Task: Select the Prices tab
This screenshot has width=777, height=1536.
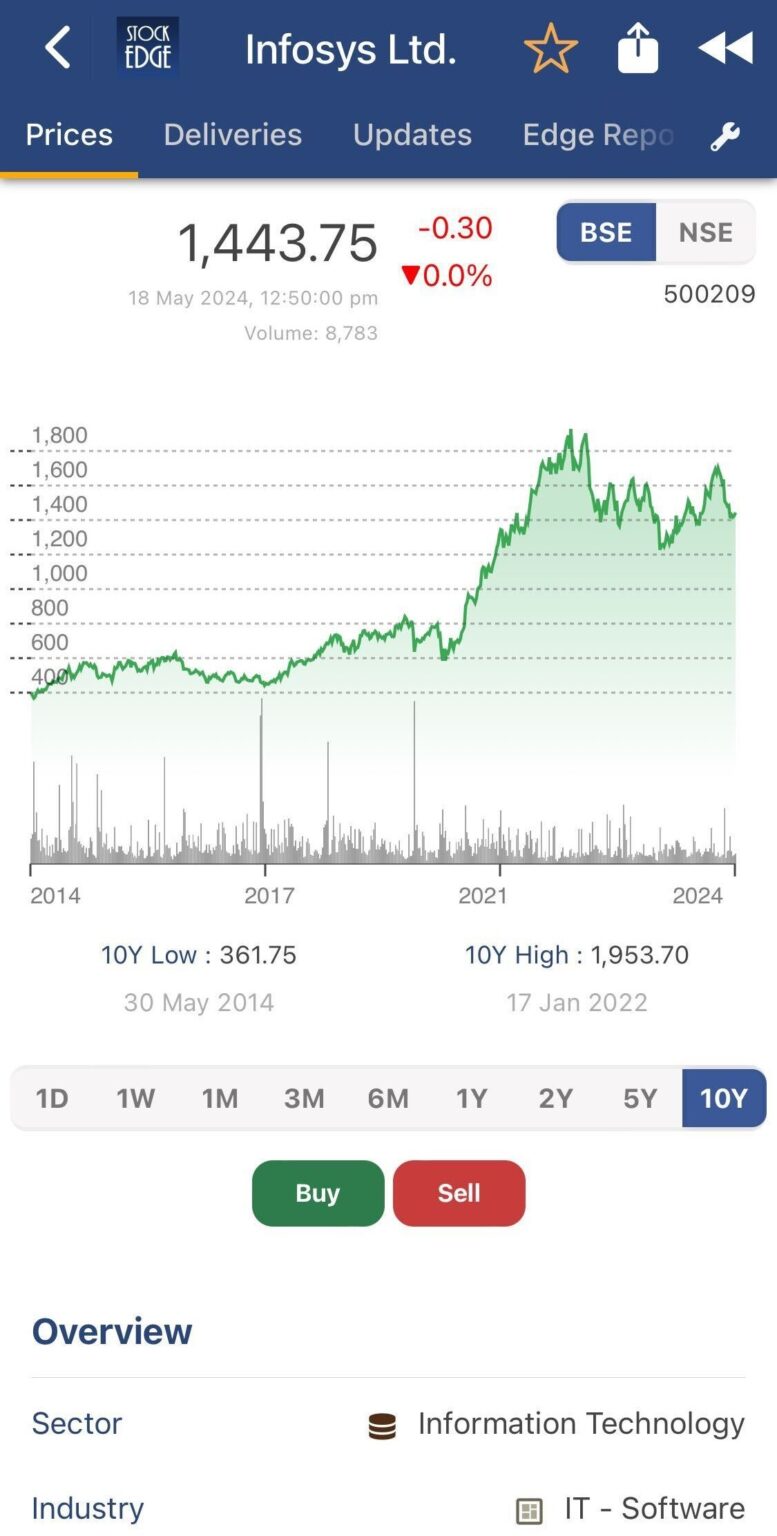Action: [69, 135]
